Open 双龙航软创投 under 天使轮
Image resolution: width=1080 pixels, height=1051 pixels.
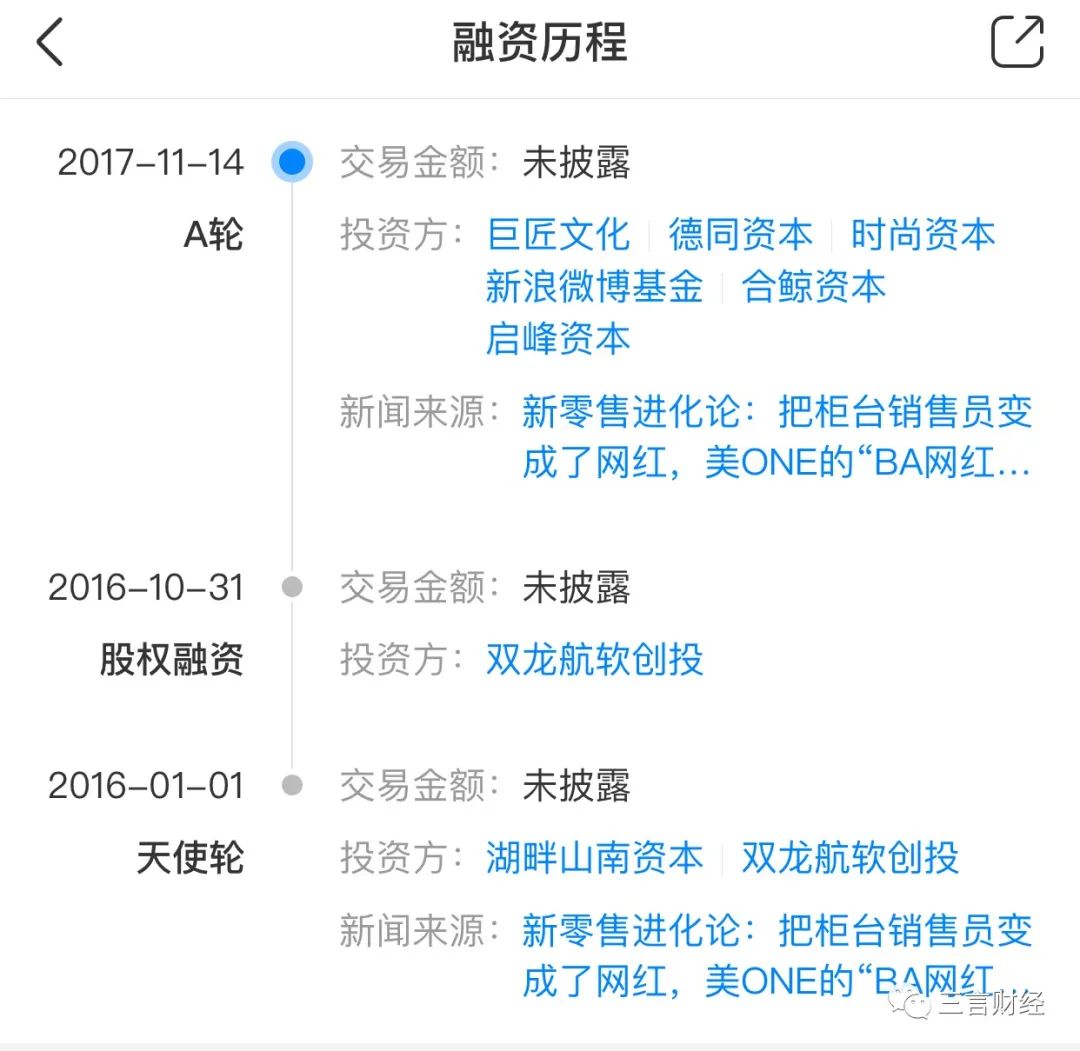pyautogui.click(x=849, y=858)
